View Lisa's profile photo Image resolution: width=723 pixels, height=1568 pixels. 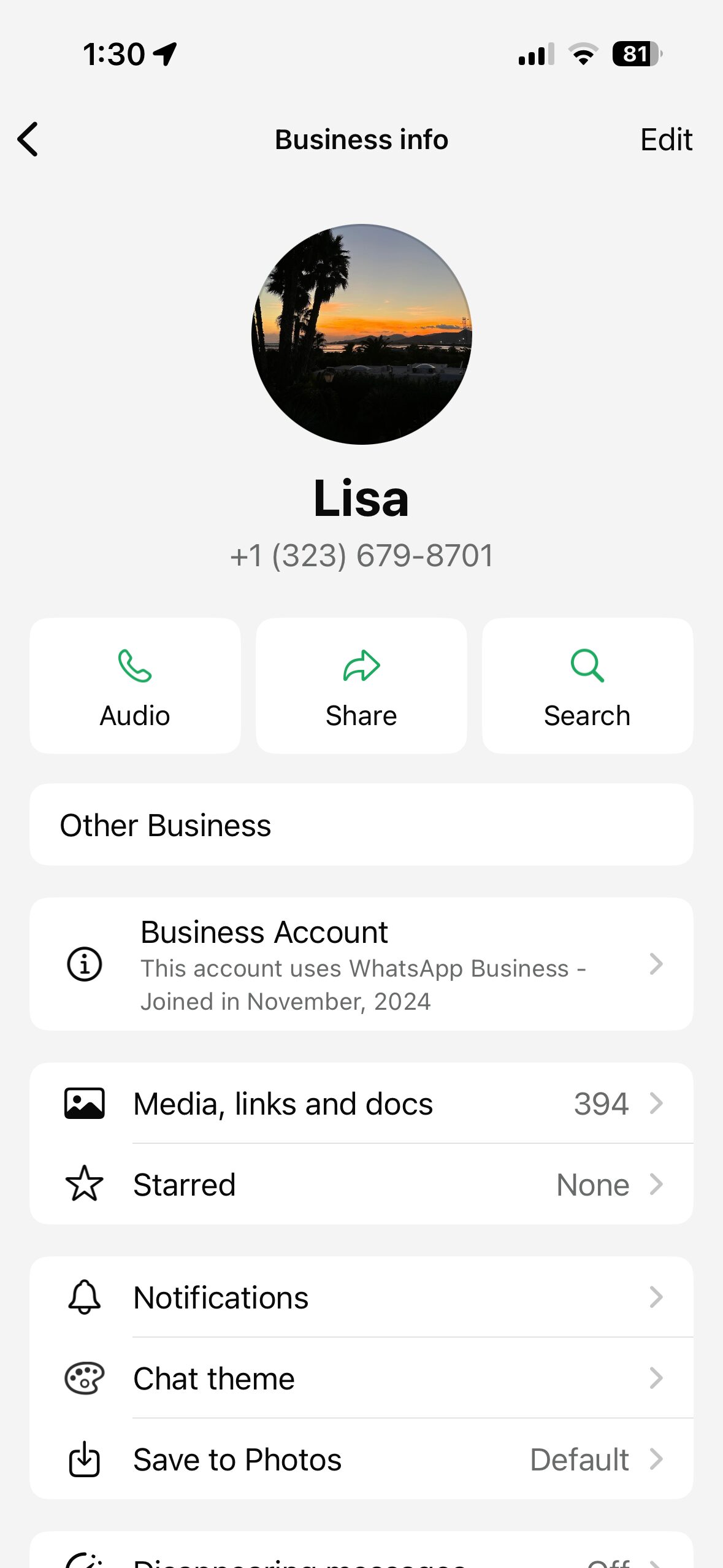click(x=362, y=334)
